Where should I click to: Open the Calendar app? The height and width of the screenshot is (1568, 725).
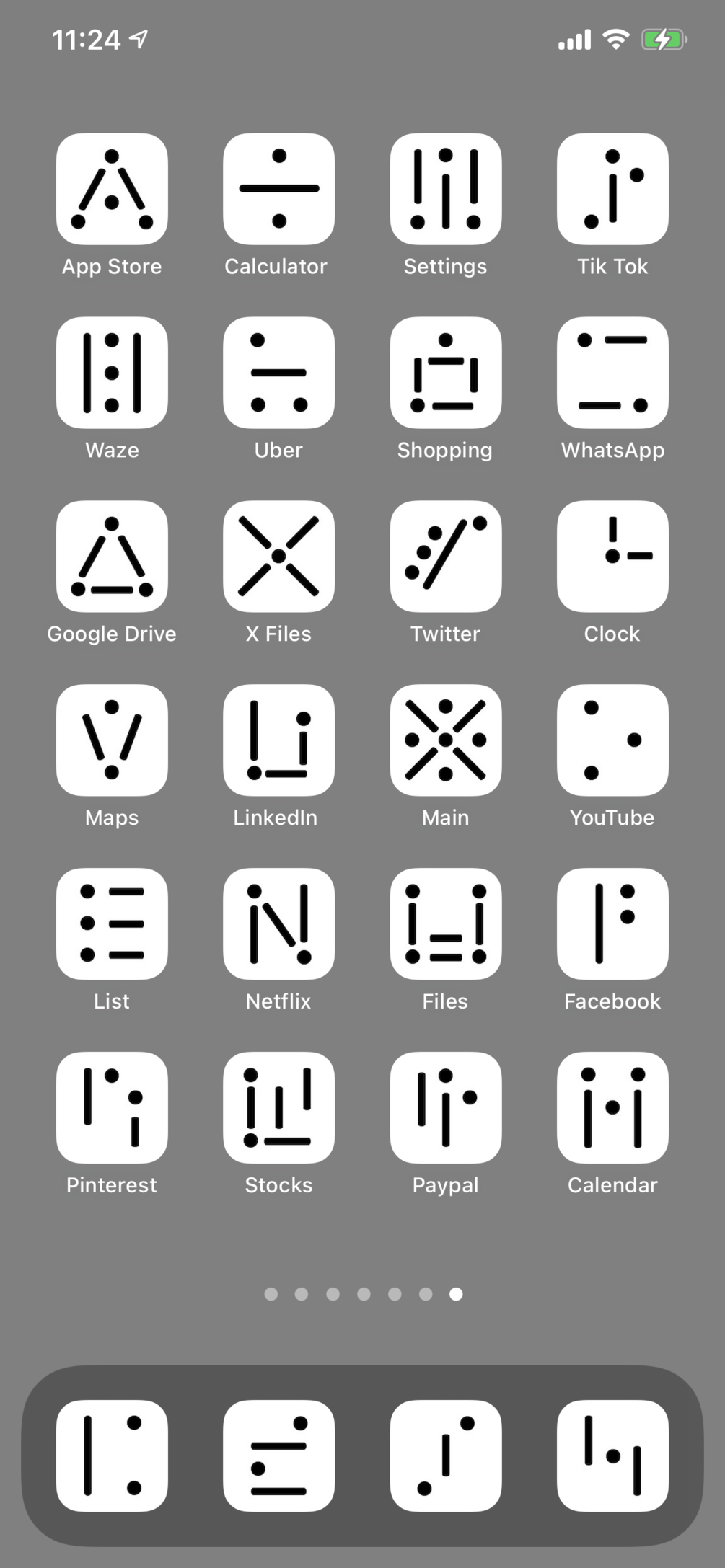(x=612, y=1108)
